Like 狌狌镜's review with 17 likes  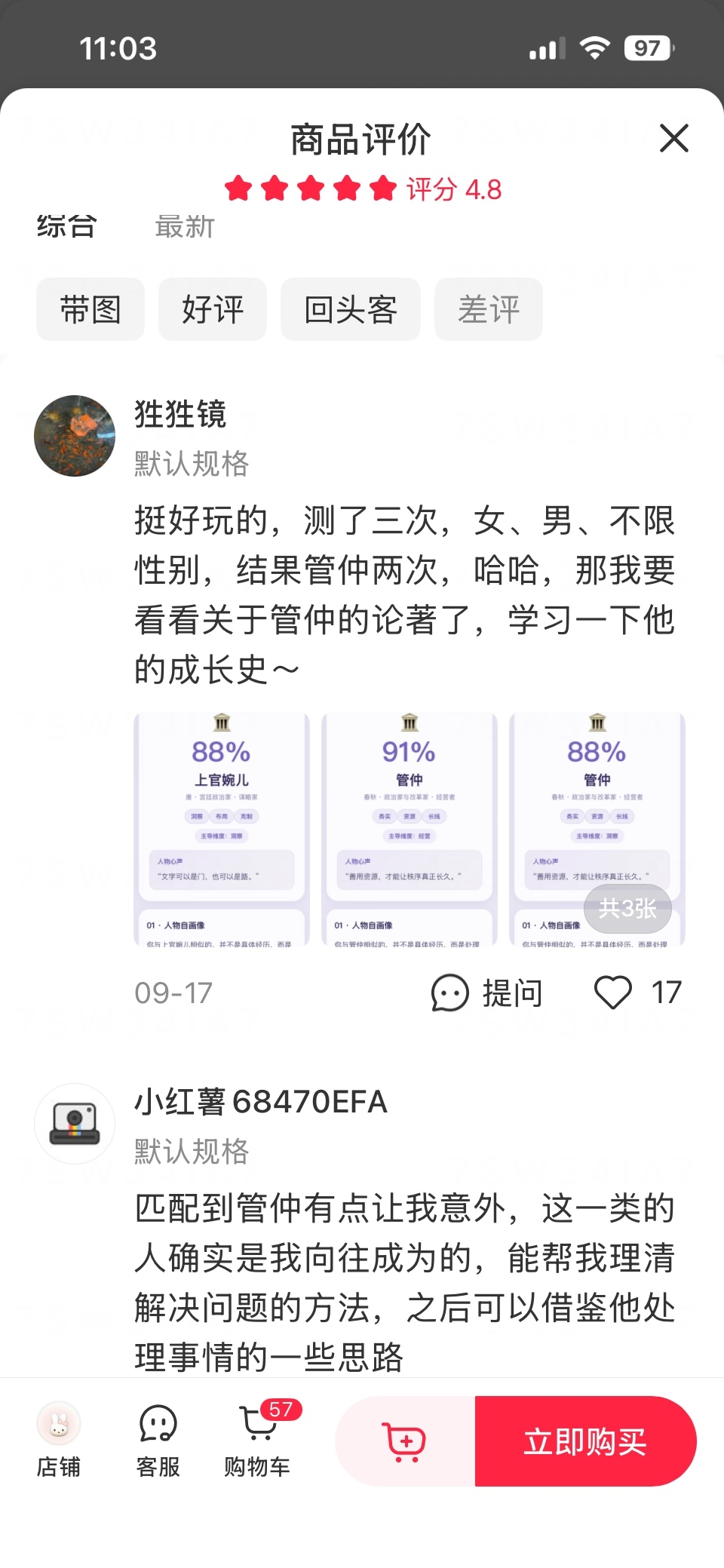638,993
